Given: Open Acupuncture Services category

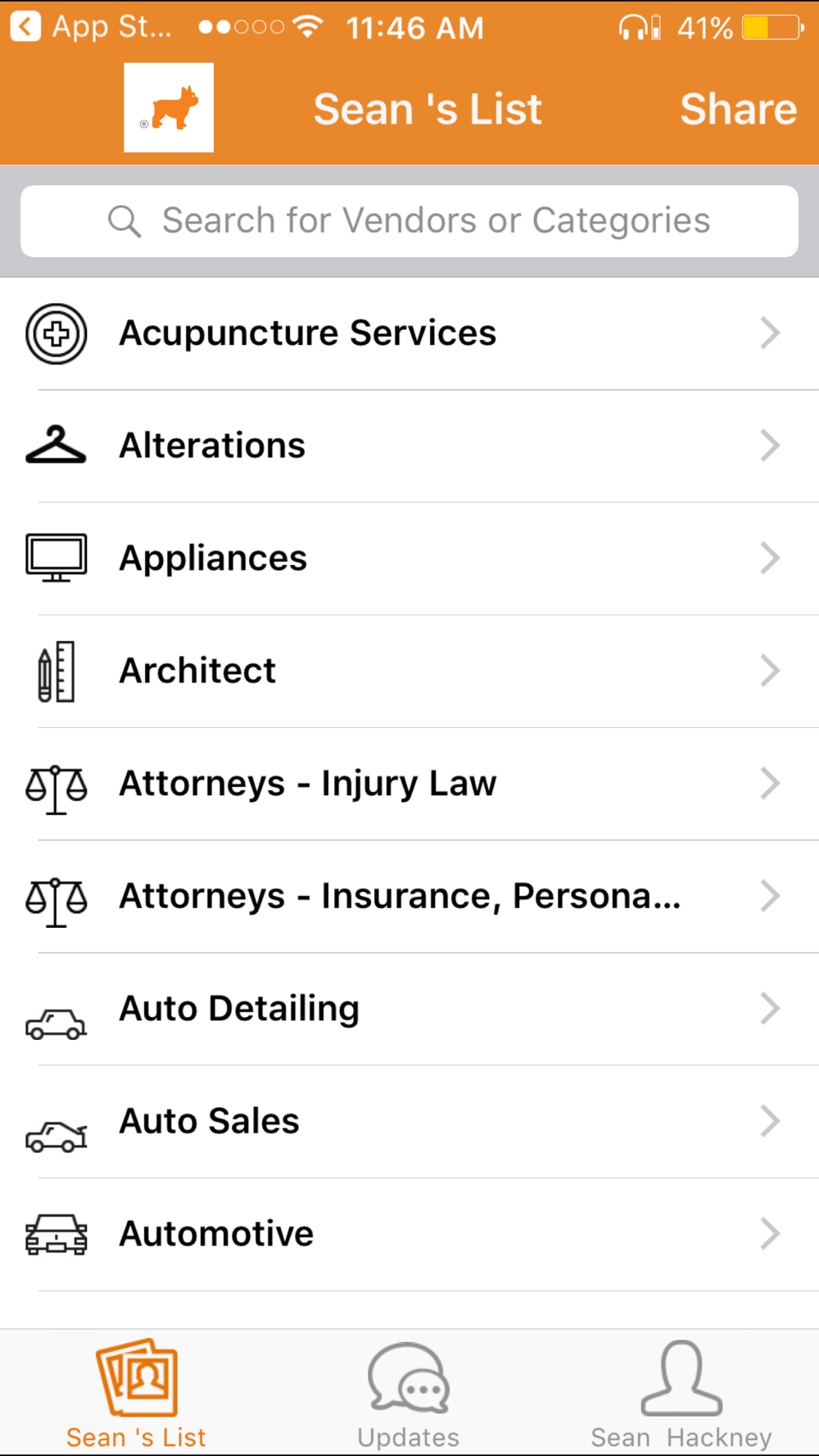Looking at the screenshot, I should [409, 334].
